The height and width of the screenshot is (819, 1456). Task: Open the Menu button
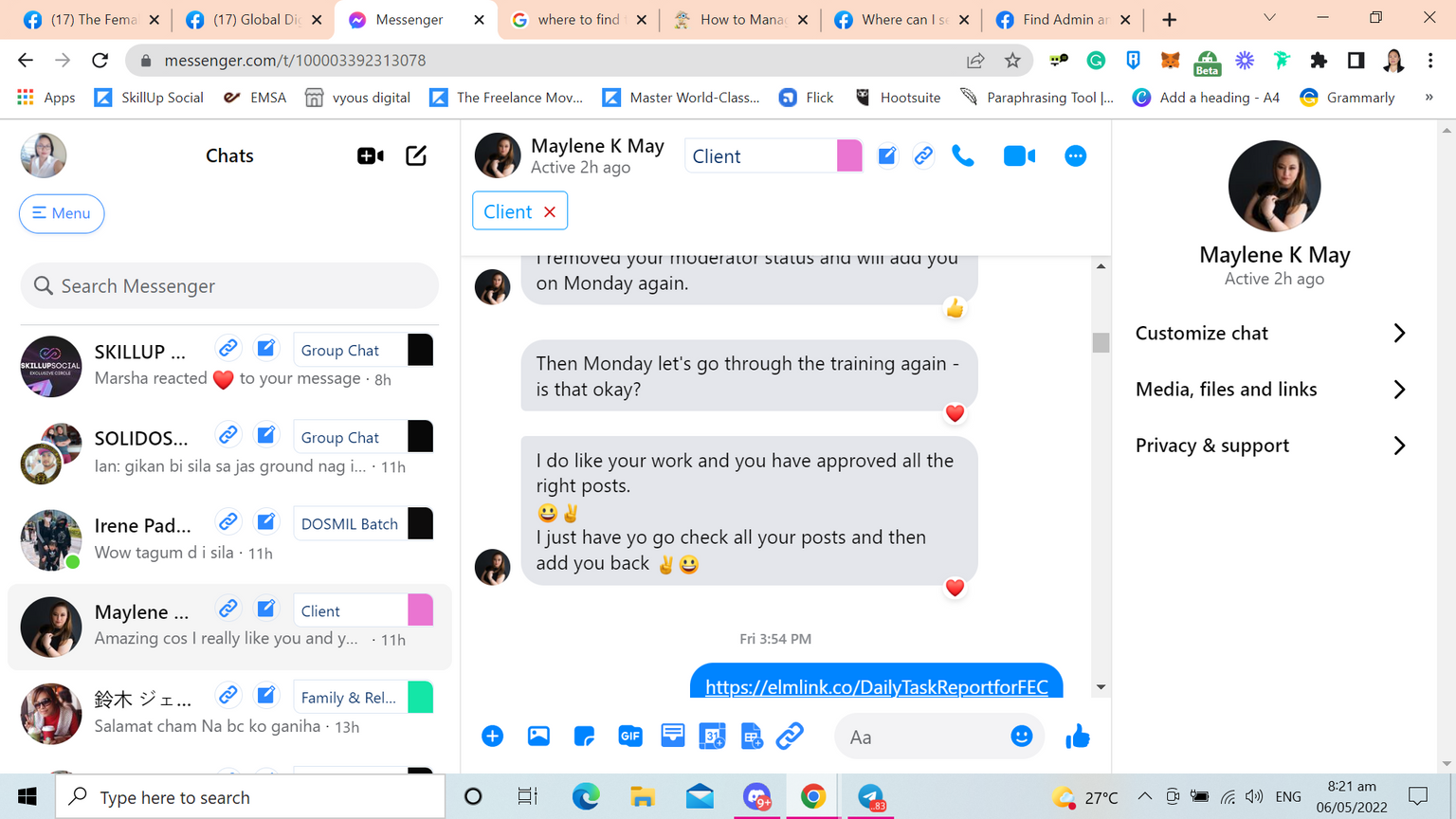point(62,213)
